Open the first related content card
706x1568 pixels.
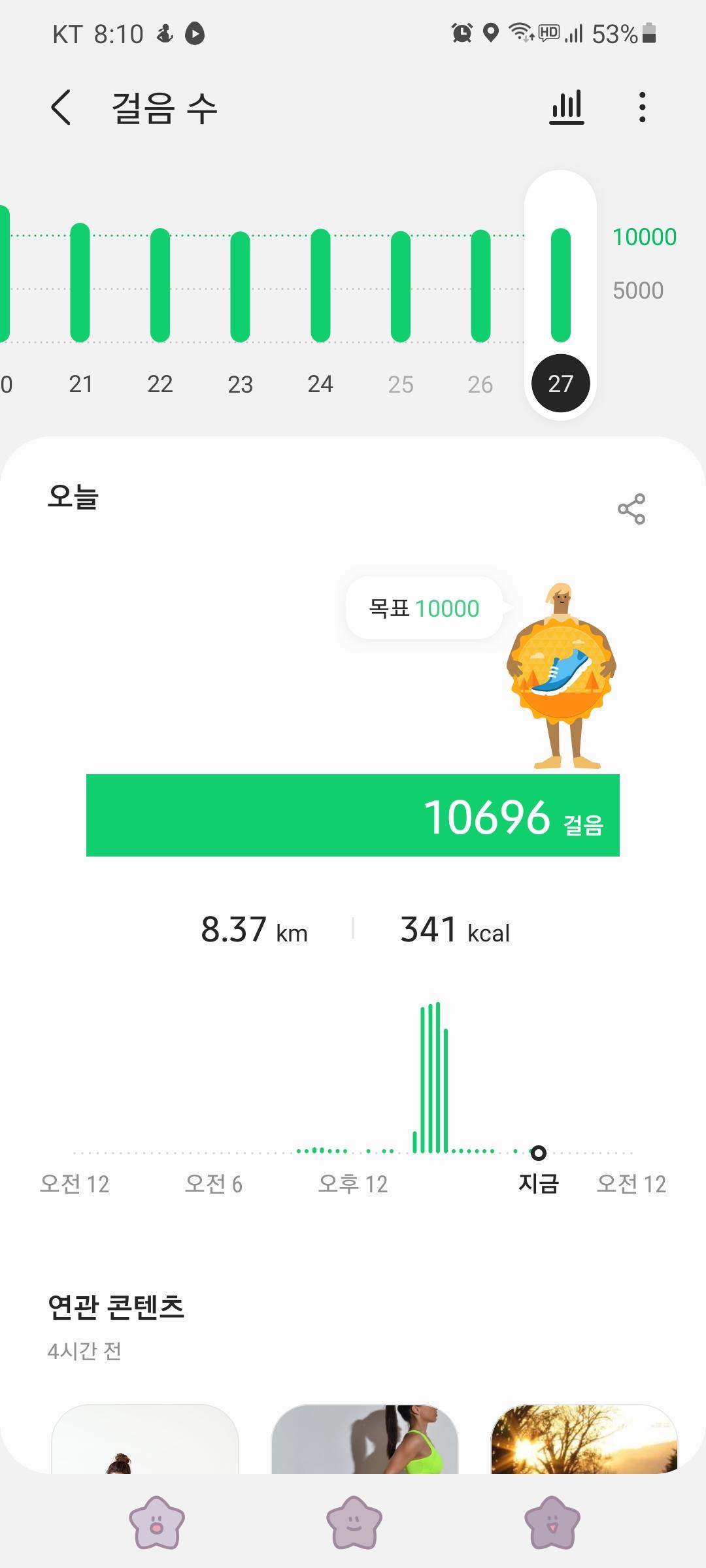pyautogui.click(x=145, y=1439)
